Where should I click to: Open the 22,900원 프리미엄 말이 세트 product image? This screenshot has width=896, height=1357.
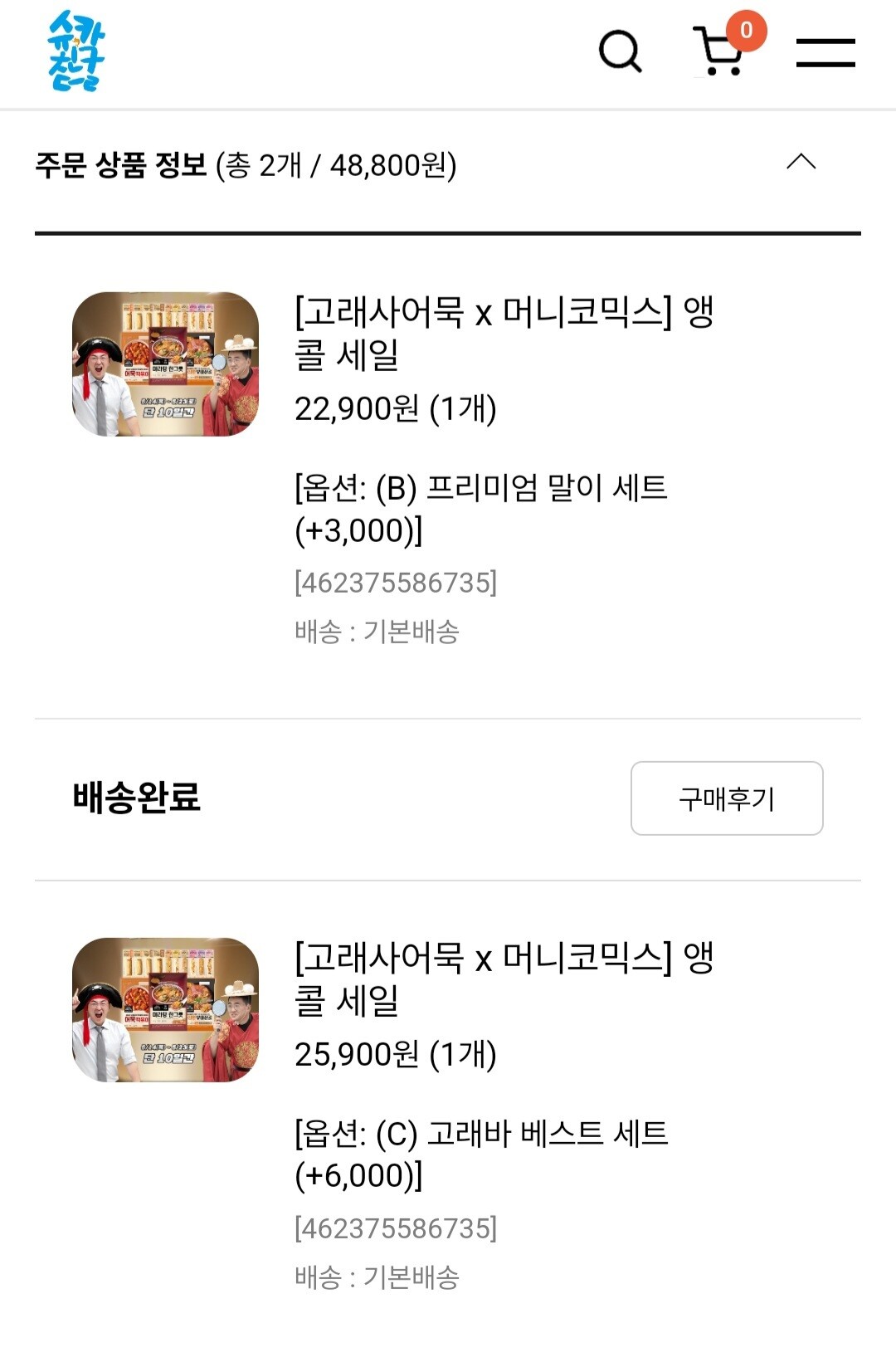click(x=165, y=364)
